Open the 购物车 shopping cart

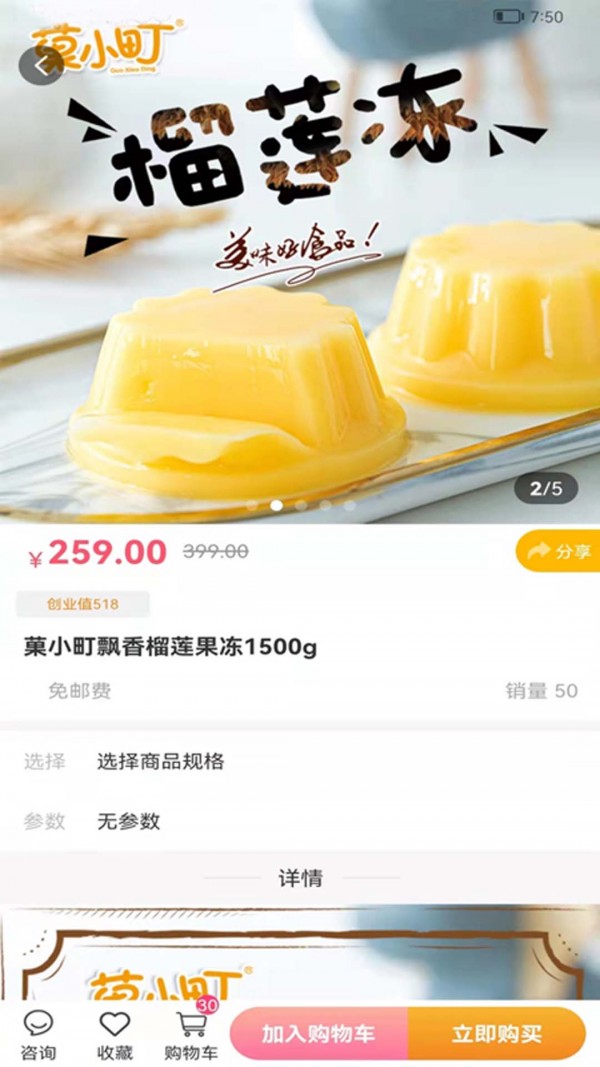pos(191,1035)
